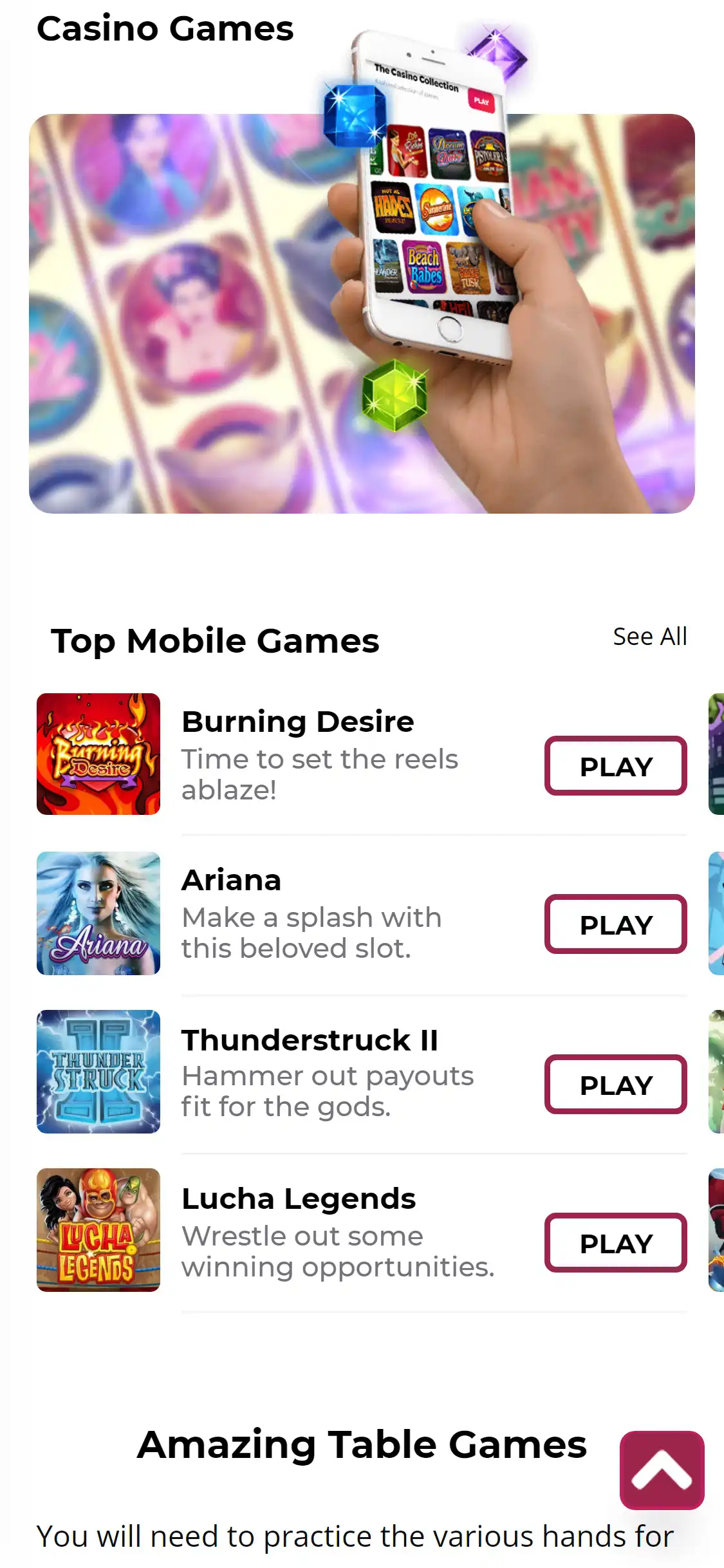Start playing Ariana
This screenshot has height=1568, width=724.
(615, 924)
